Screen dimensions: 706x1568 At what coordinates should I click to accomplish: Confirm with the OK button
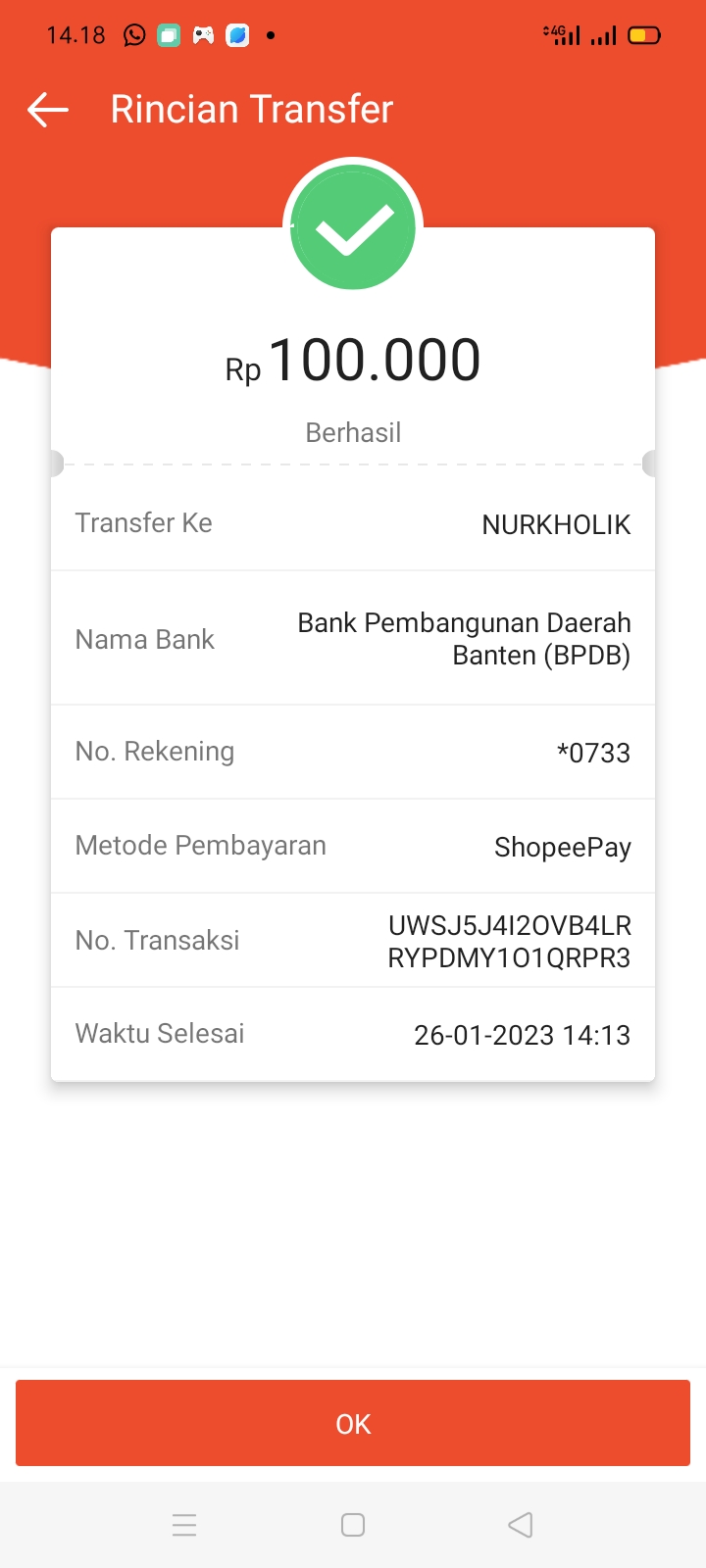pyautogui.click(x=353, y=1423)
